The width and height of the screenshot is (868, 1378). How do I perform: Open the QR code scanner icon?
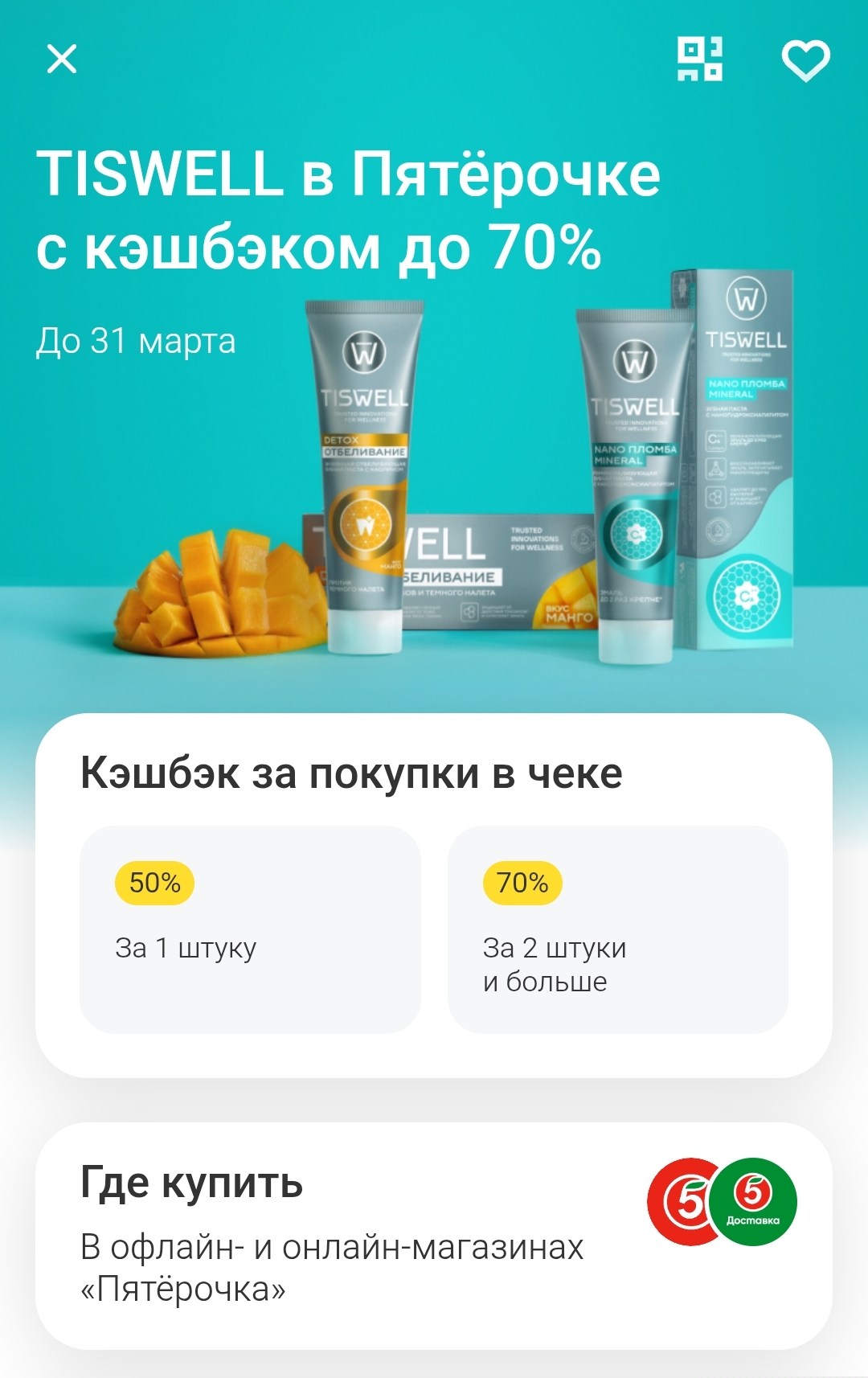[699, 59]
